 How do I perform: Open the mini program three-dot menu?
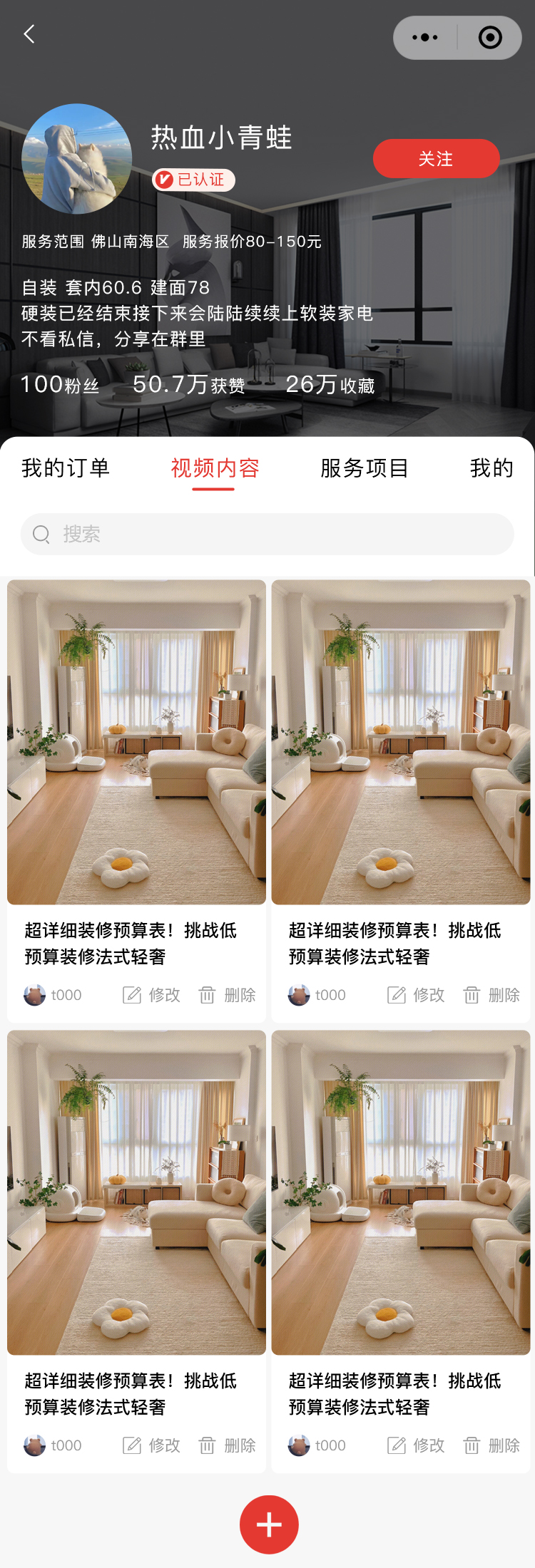tap(425, 38)
